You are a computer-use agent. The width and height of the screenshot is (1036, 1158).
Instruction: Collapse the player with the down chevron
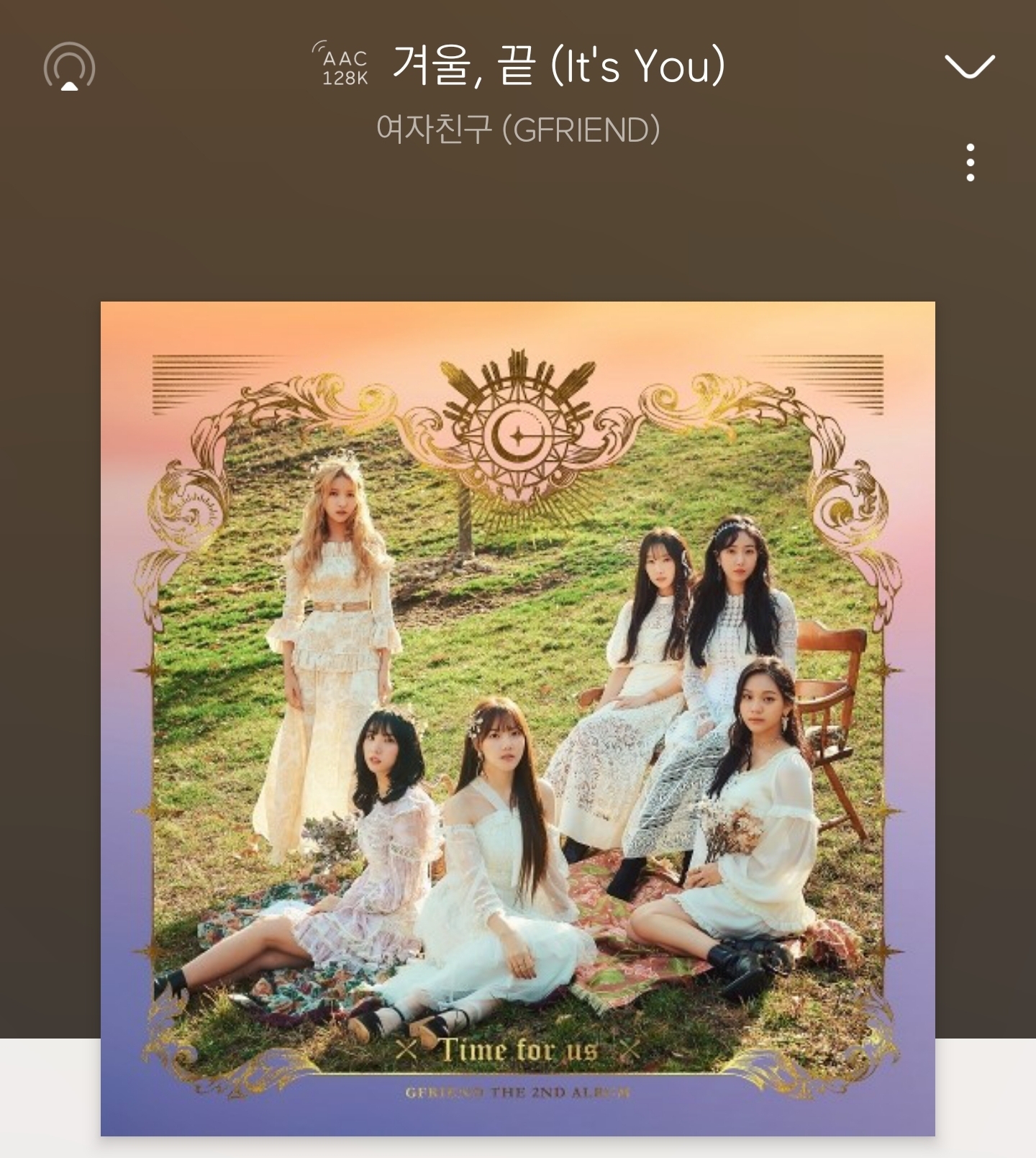tap(969, 66)
